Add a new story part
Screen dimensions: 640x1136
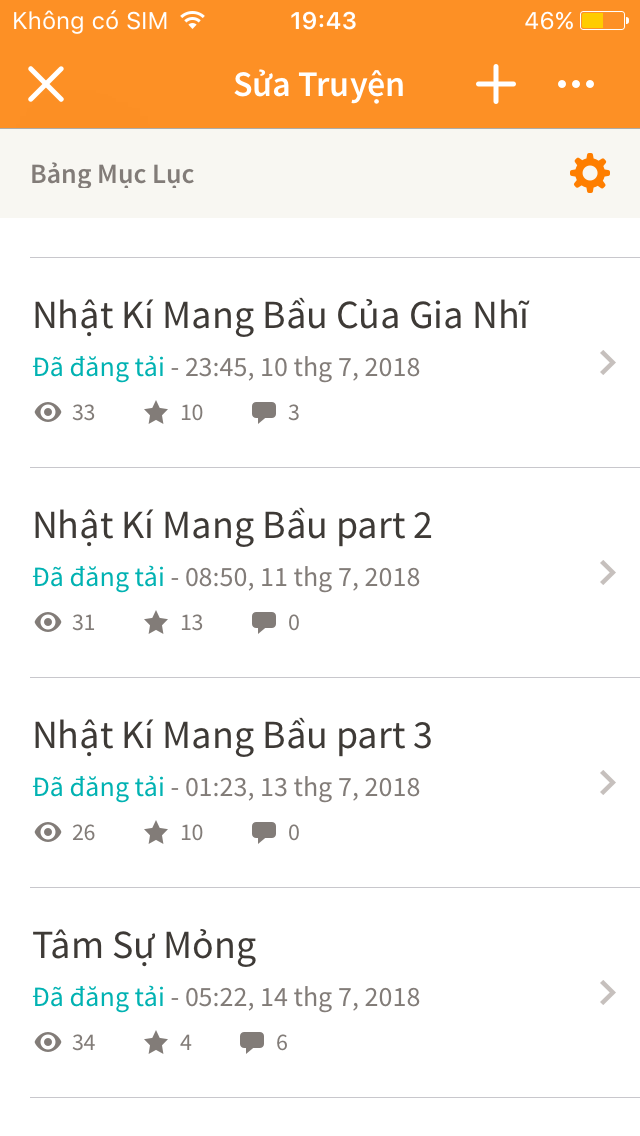[496, 84]
